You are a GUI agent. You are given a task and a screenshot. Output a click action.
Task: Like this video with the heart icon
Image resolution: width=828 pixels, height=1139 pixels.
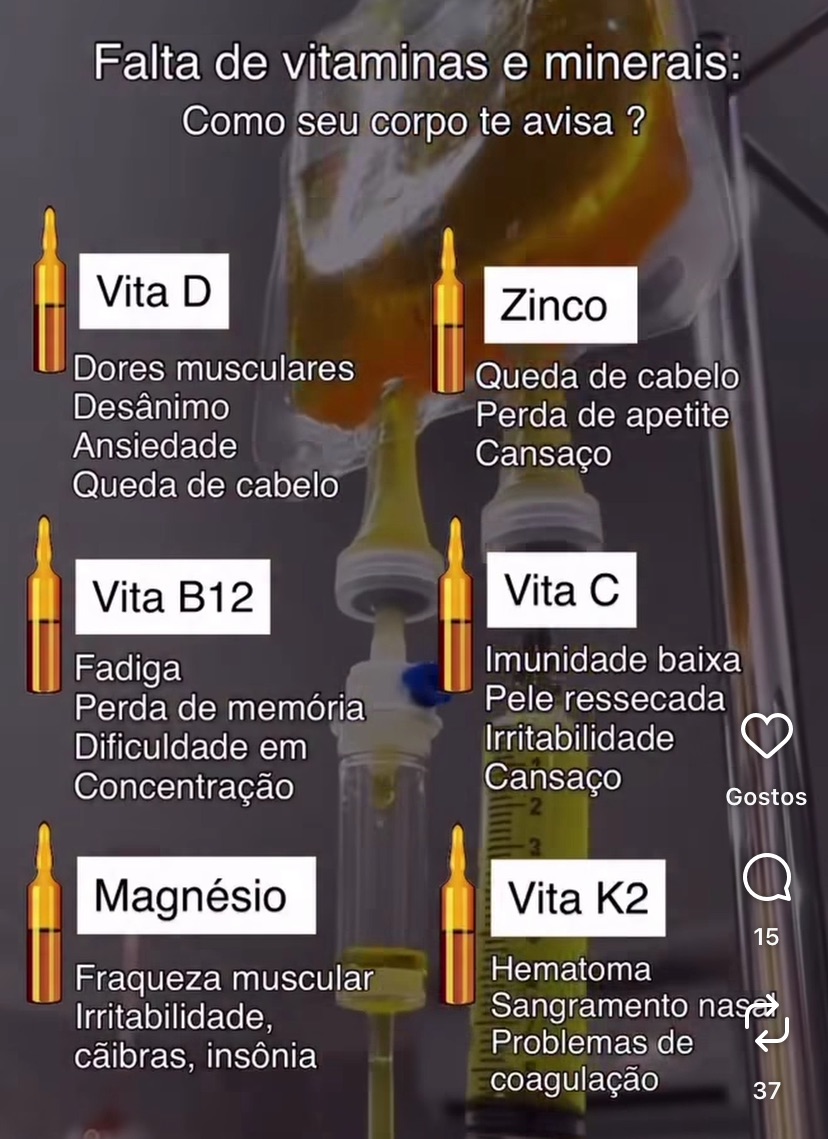(767, 737)
